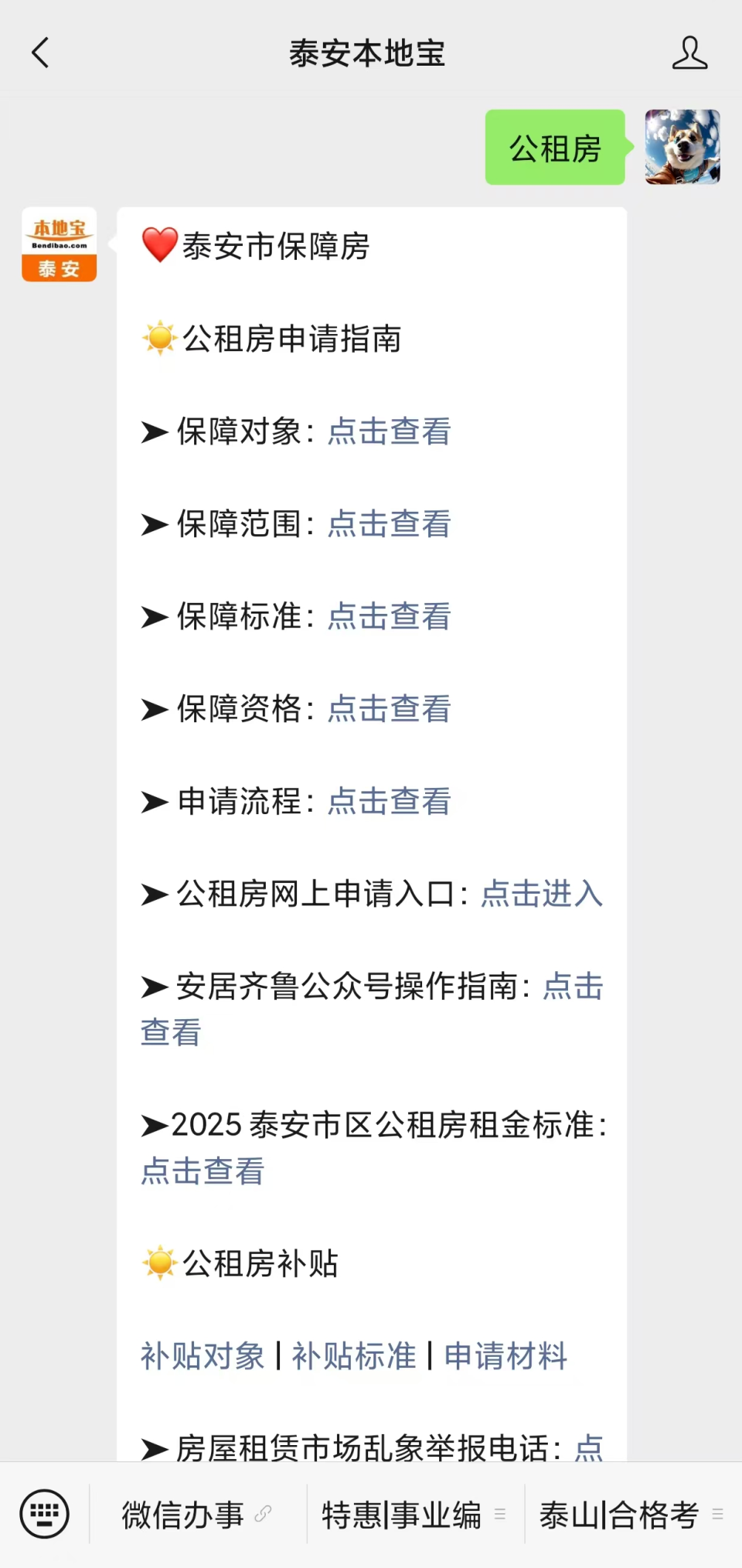View 保障资格 information link
The width and height of the screenshot is (742, 1568).
pyautogui.click(x=387, y=710)
